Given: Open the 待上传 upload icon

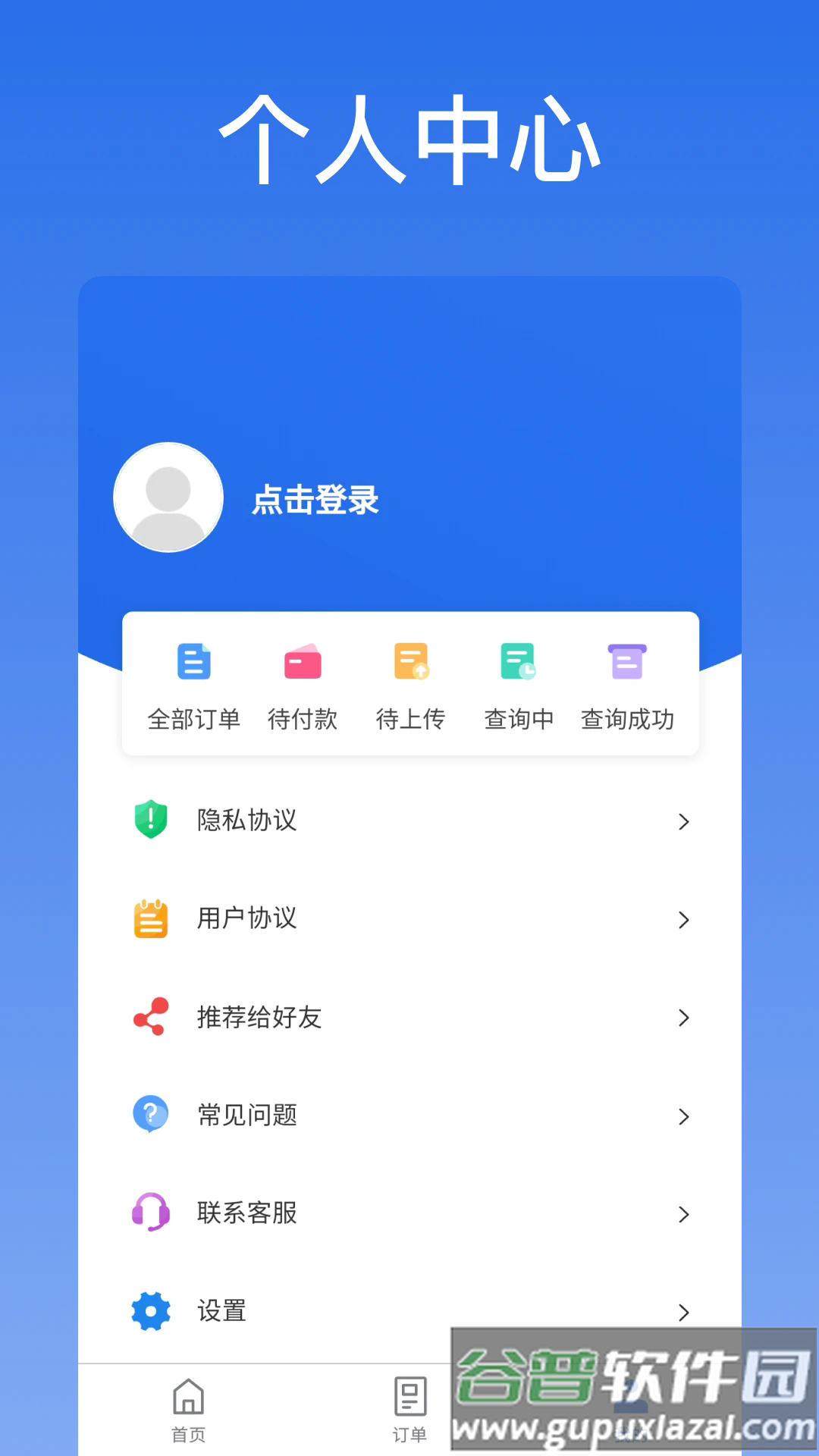Looking at the screenshot, I should (x=410, y=661).
